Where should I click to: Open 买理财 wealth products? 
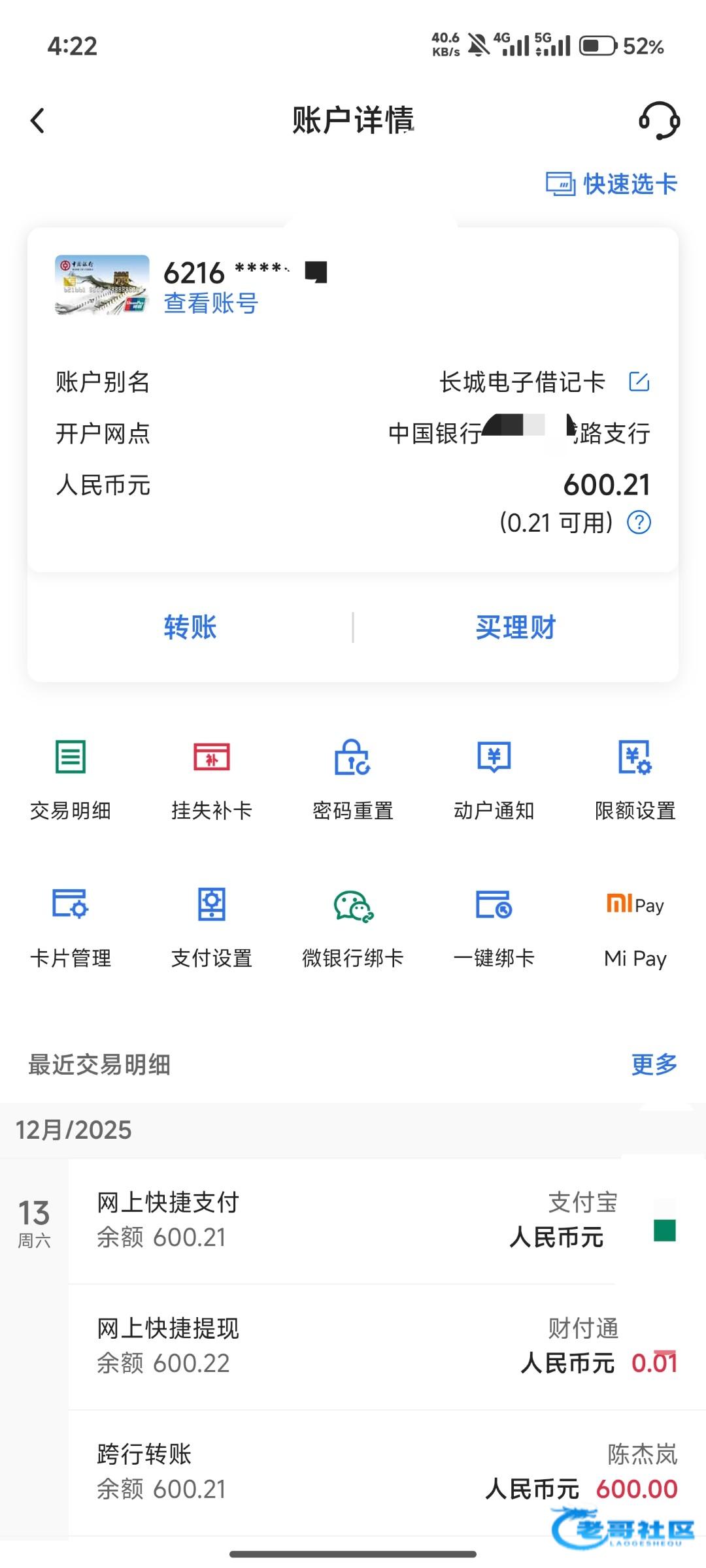point(515,627)
